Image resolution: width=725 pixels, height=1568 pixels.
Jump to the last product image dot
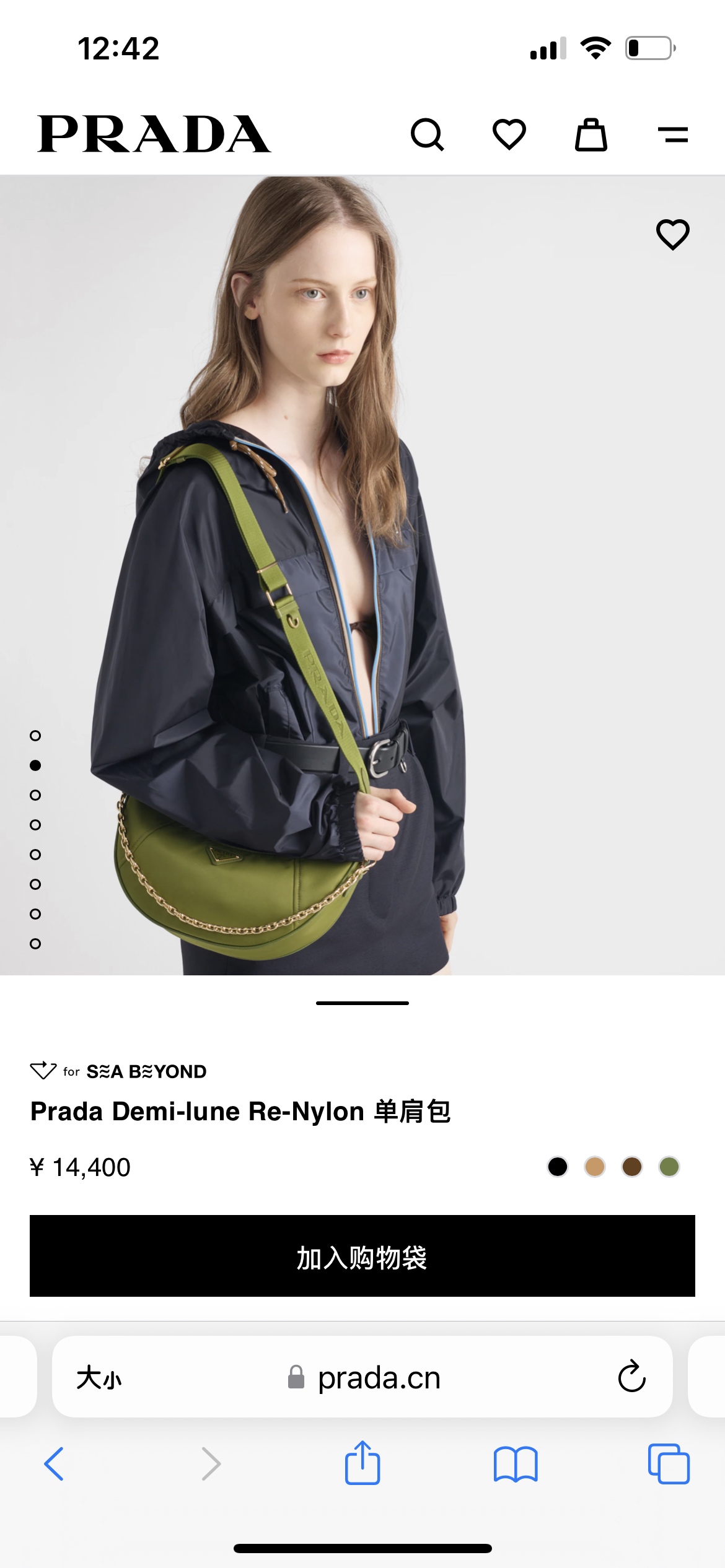pyautogui.click(x=35, y=944)
